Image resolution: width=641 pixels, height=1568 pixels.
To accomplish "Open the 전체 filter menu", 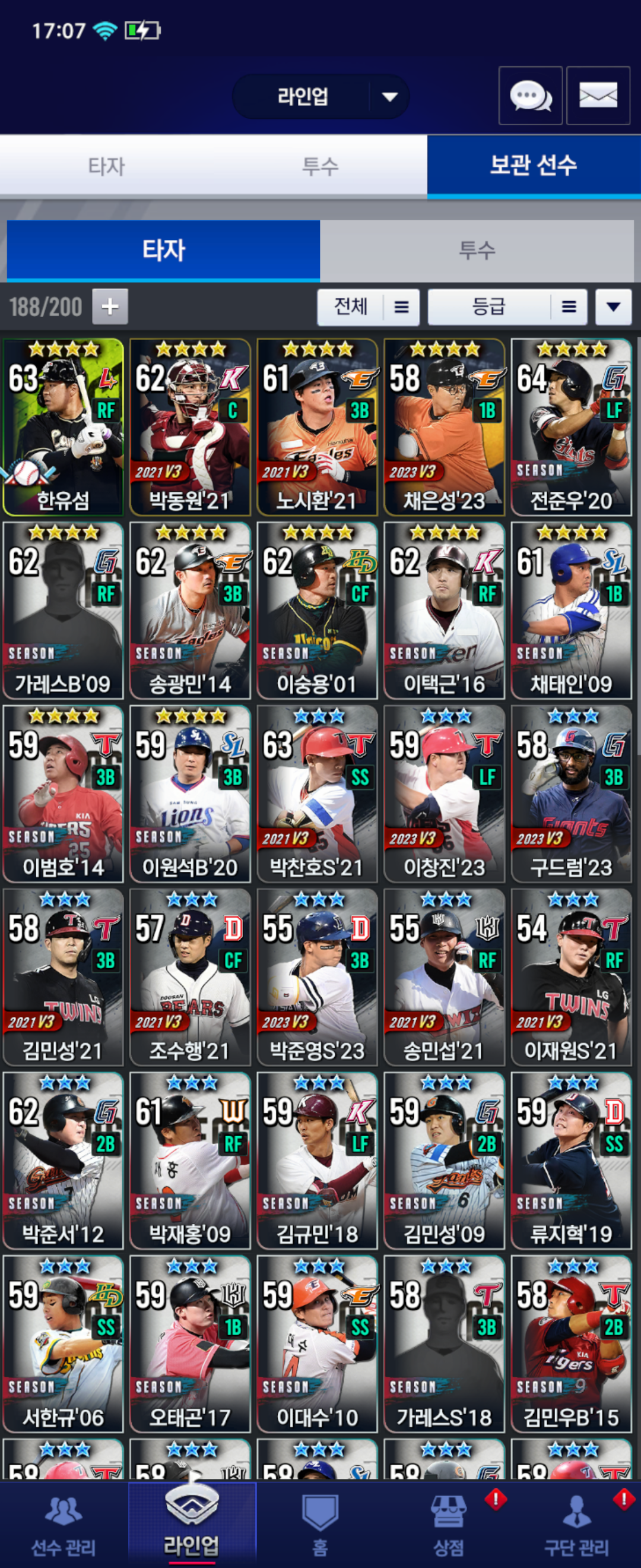I will 368,307.
